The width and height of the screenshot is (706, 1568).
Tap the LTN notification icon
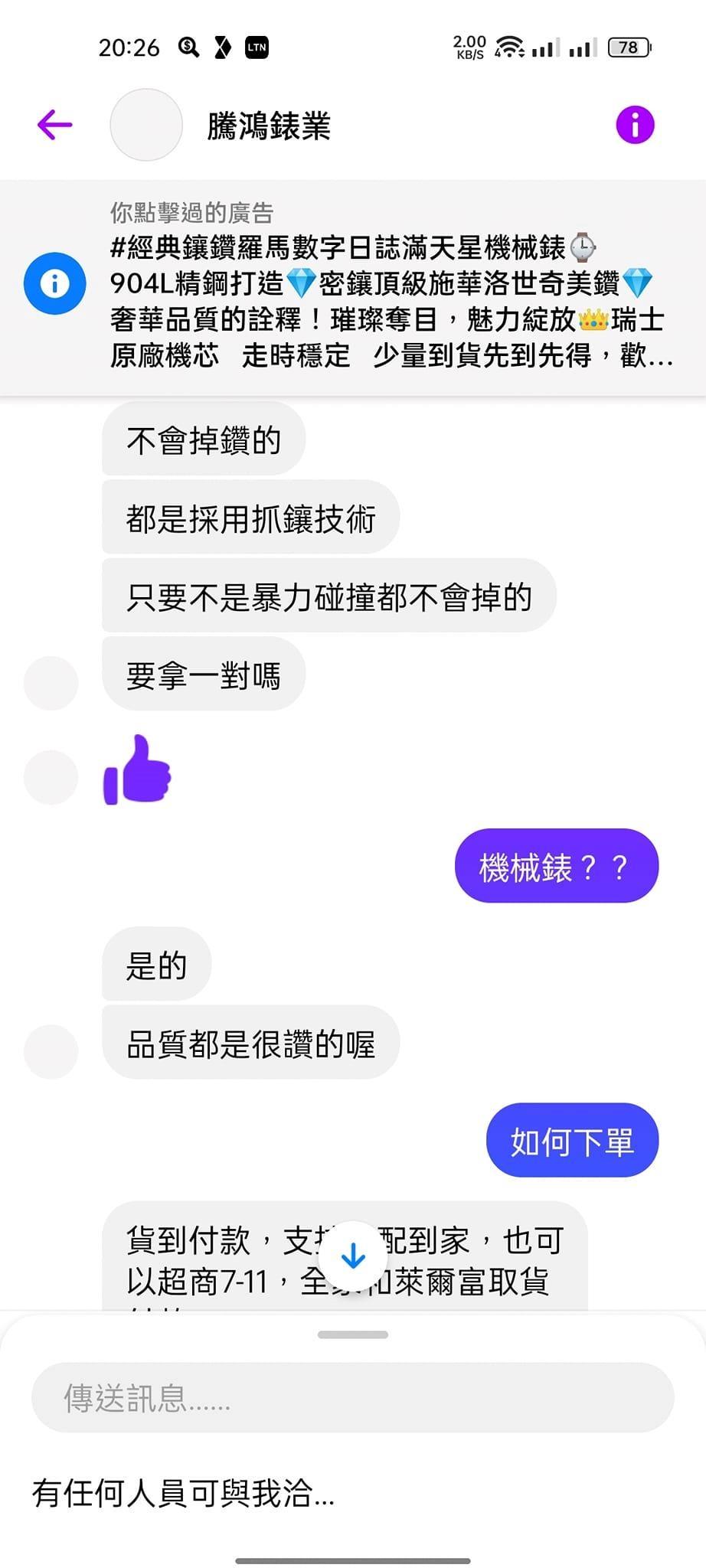click(x=257, y=47)
